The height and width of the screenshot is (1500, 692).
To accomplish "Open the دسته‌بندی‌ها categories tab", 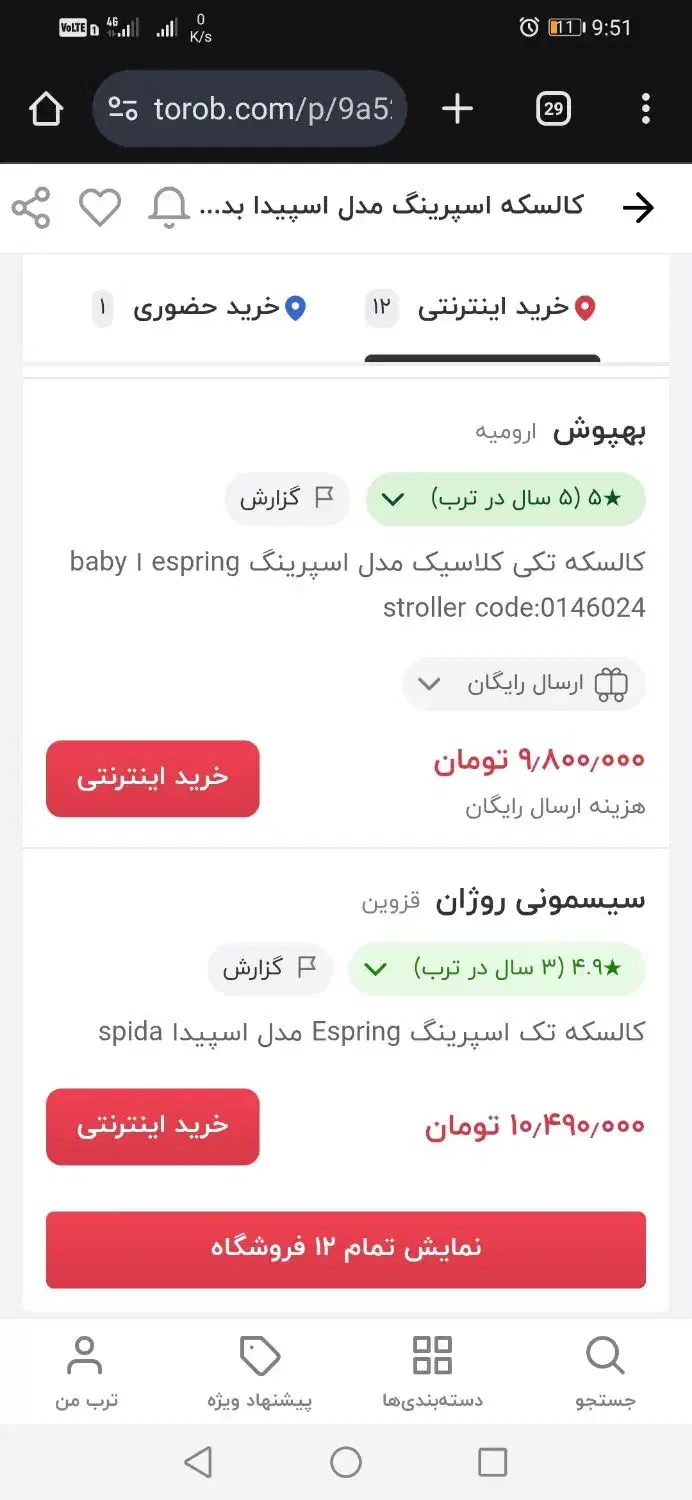I will [x=432, y=1371].
